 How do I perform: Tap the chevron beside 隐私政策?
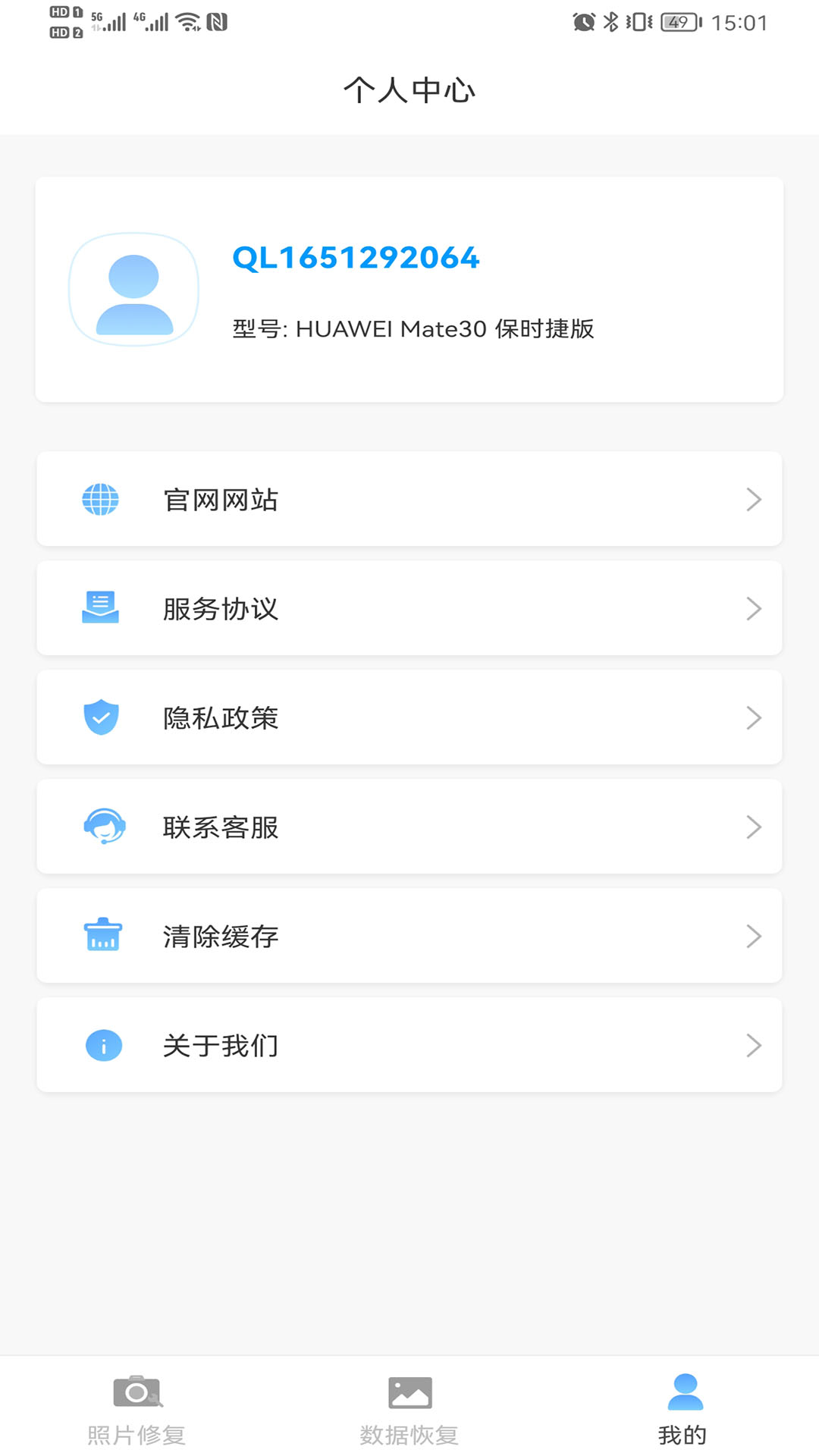pyautogui.click(x=753, y=717)
